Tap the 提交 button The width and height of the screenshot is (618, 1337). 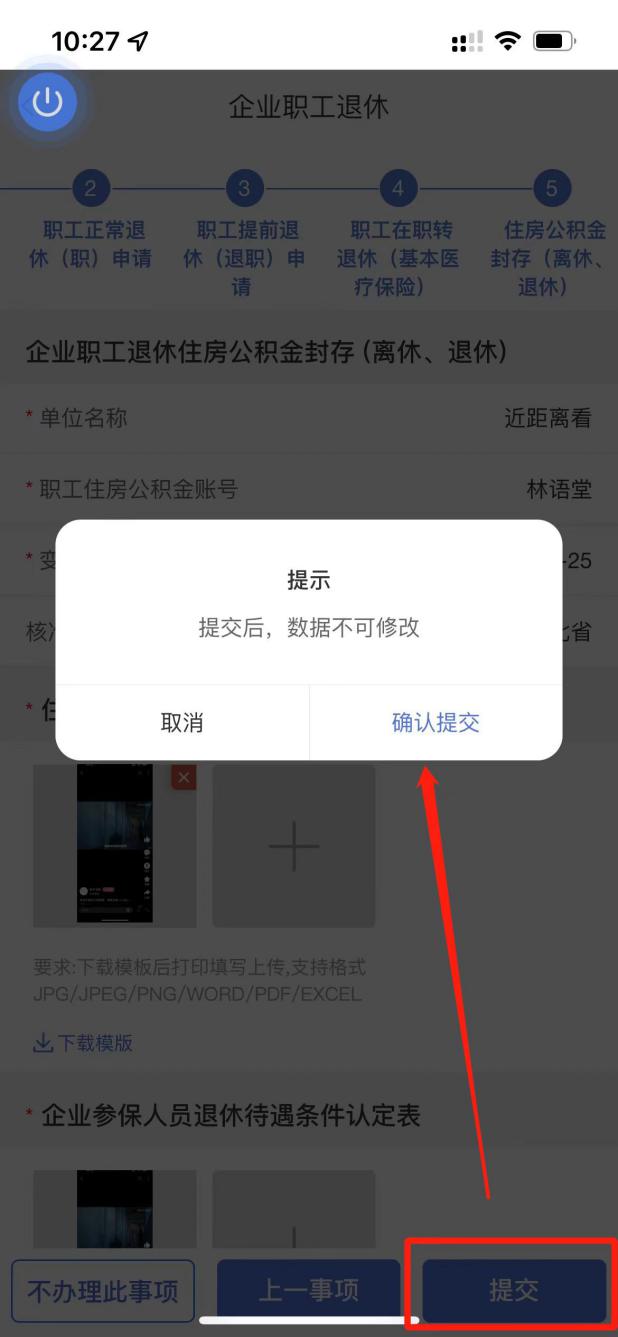point(514,1291)
